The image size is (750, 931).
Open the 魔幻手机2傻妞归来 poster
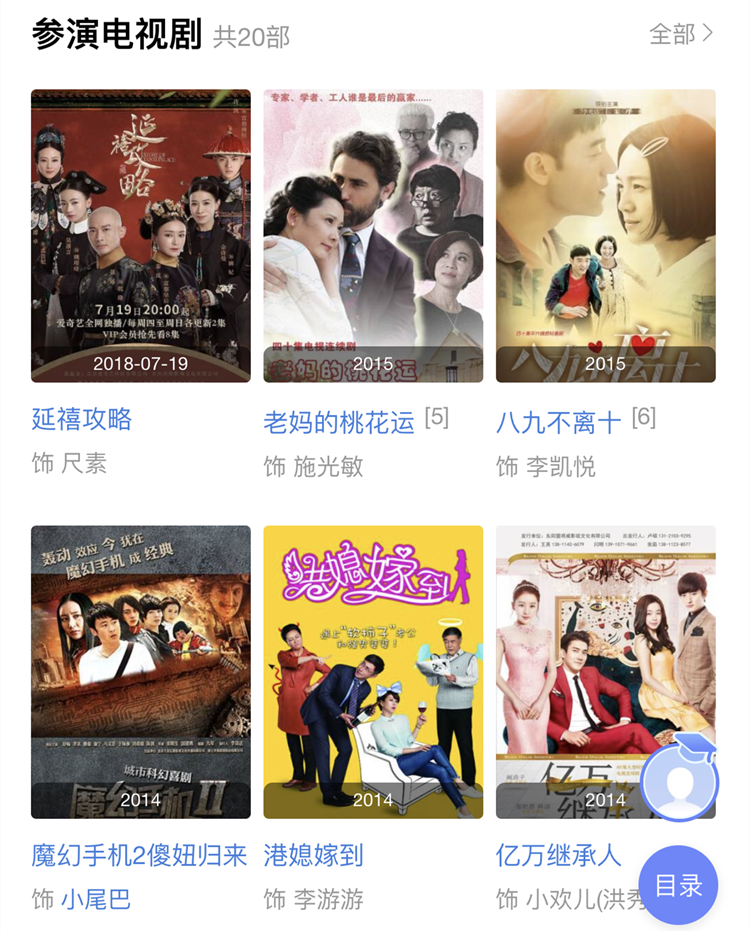(x=141, y=671)
